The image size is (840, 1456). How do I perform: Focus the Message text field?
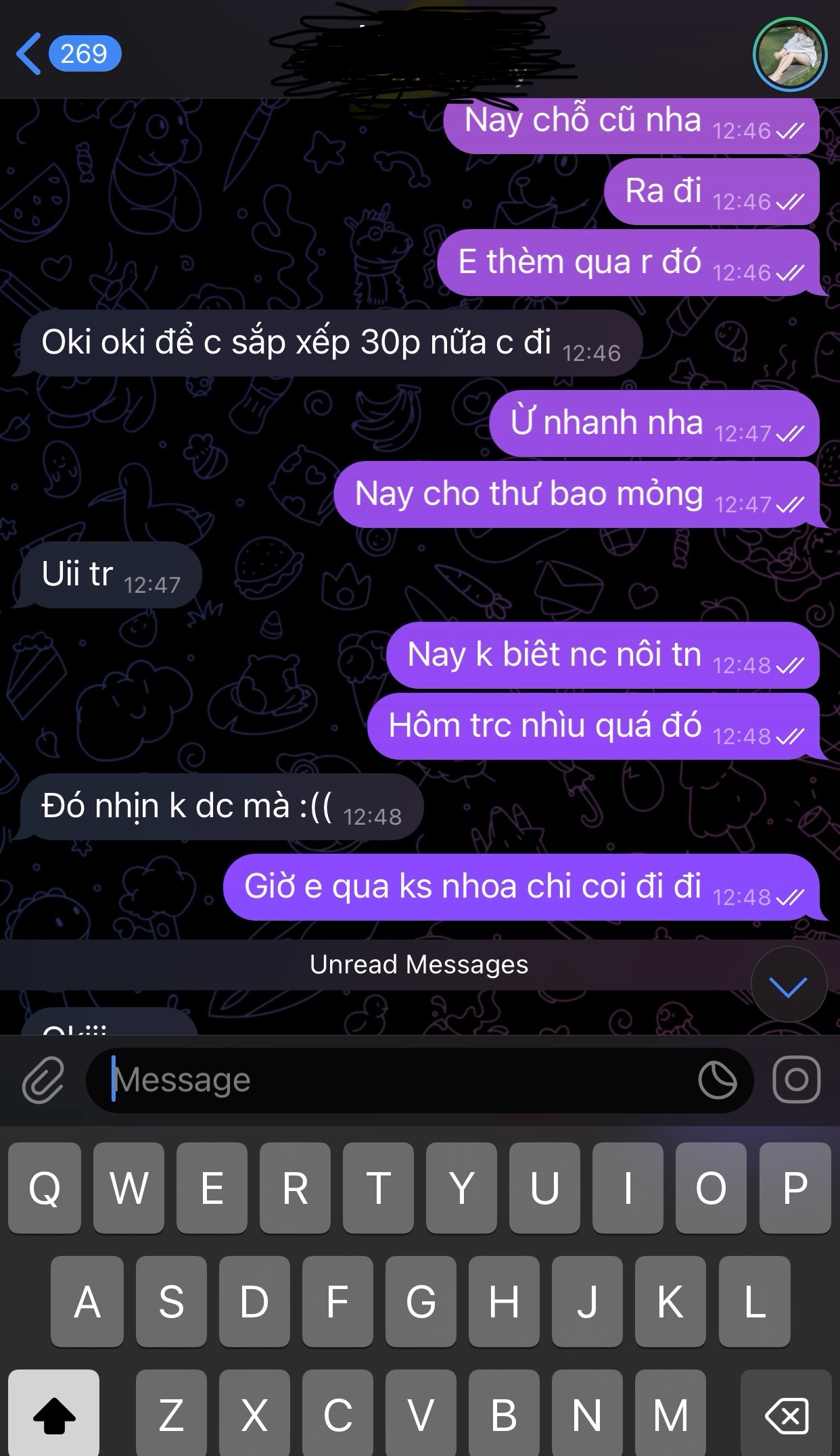(399, 1080)
